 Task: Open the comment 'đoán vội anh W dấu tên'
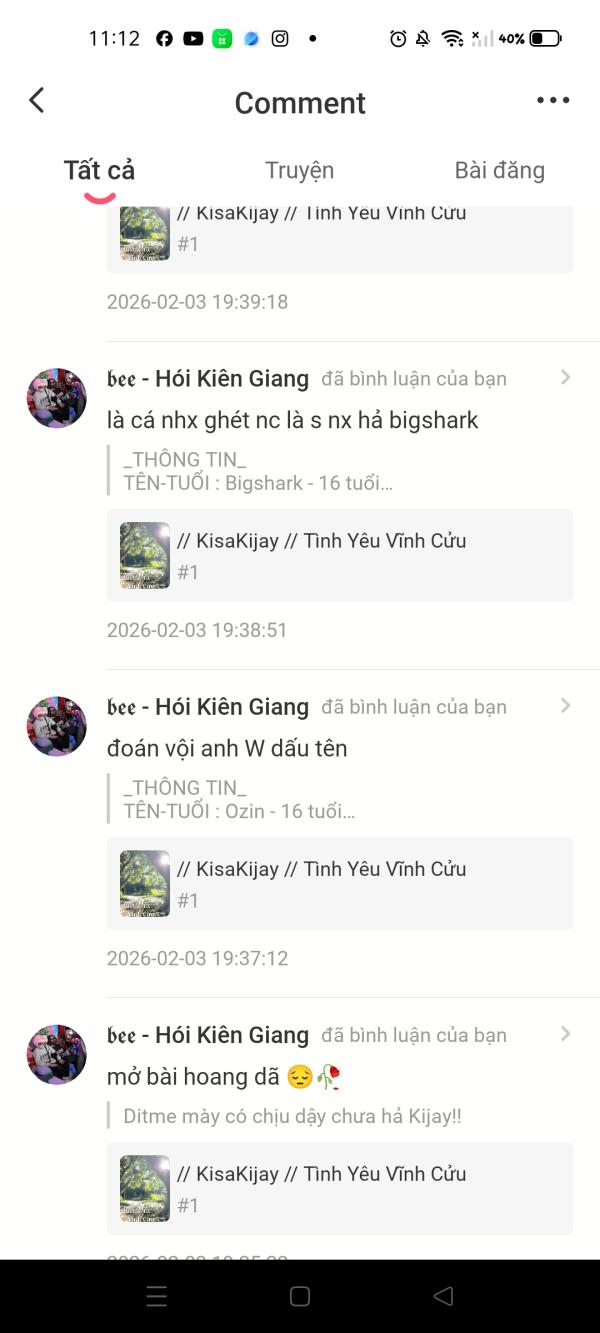[227, 748]
